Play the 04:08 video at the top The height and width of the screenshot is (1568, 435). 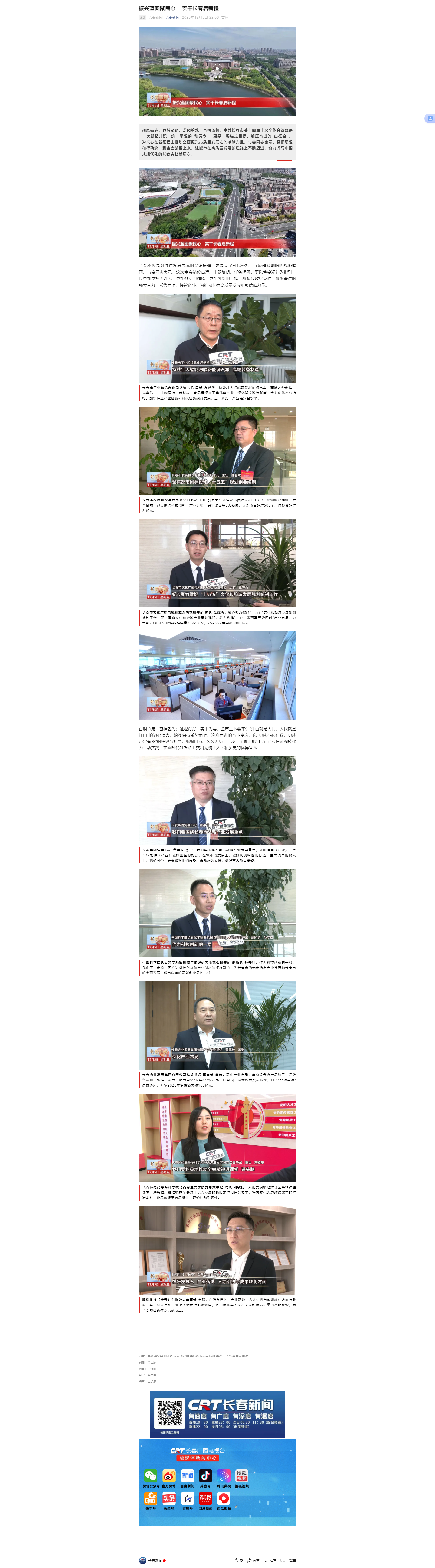pos(217,68)
